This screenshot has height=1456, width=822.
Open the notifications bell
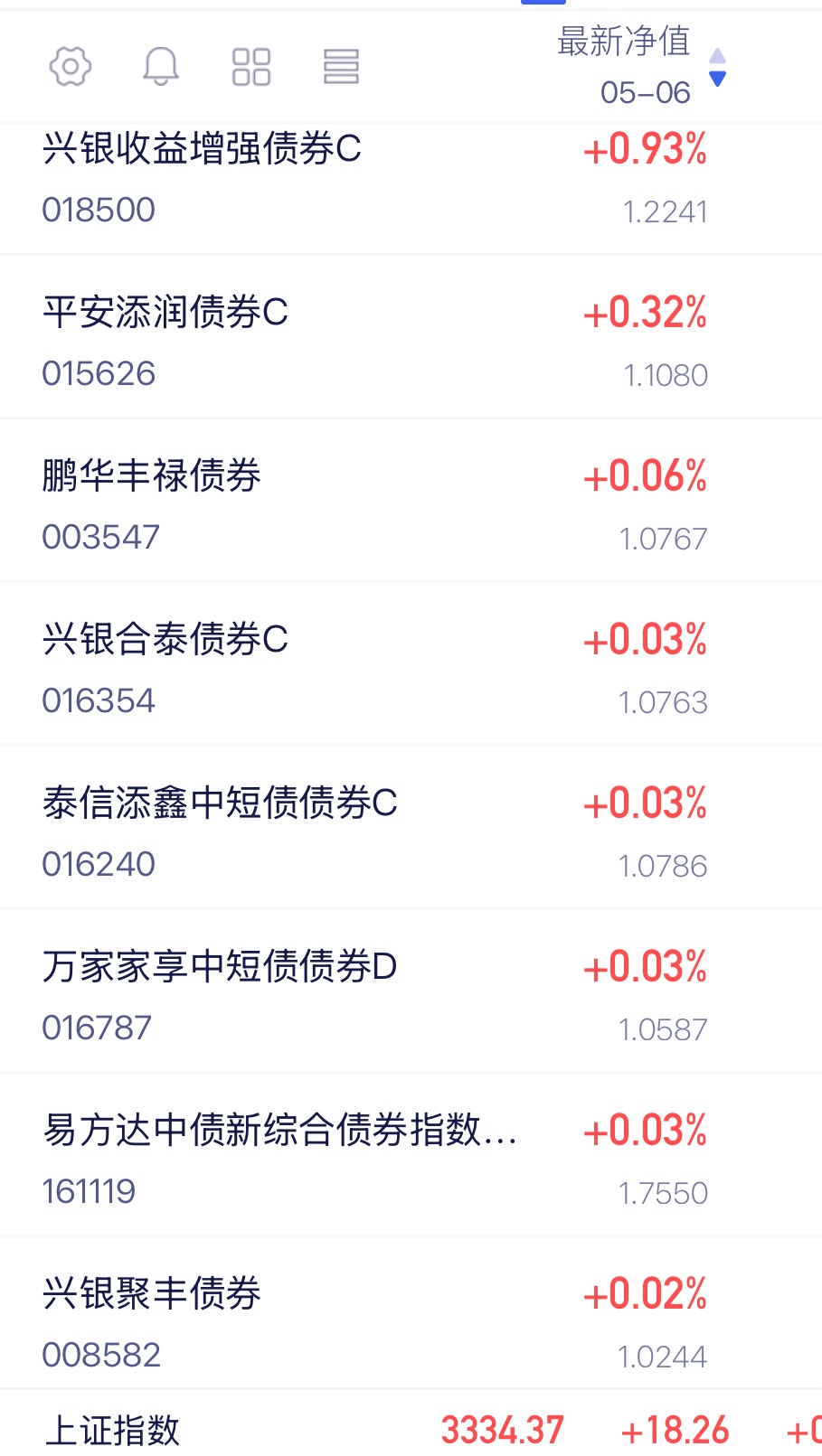(x=161, y=66)
